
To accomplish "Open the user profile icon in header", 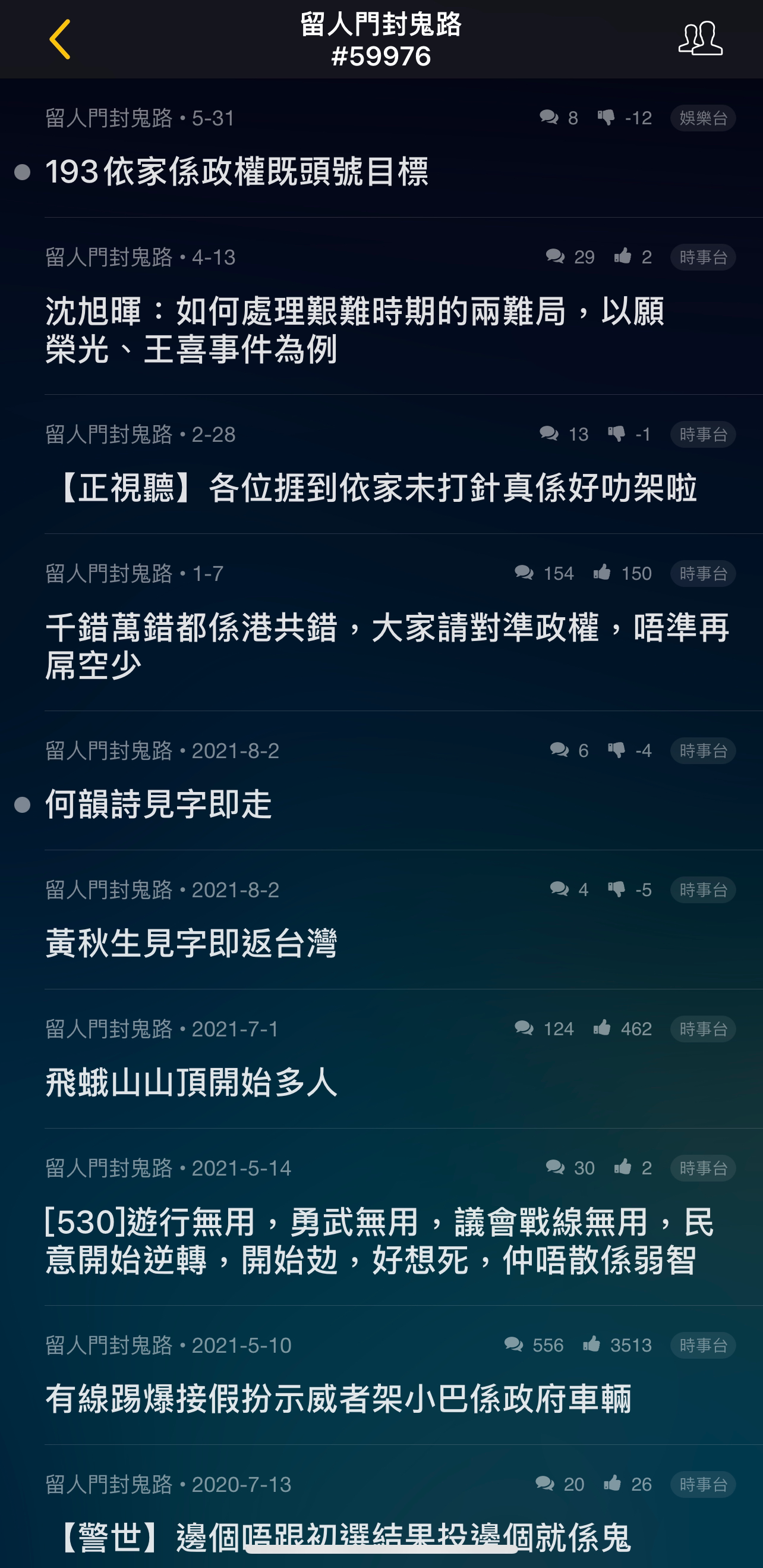I will (701, 39).
